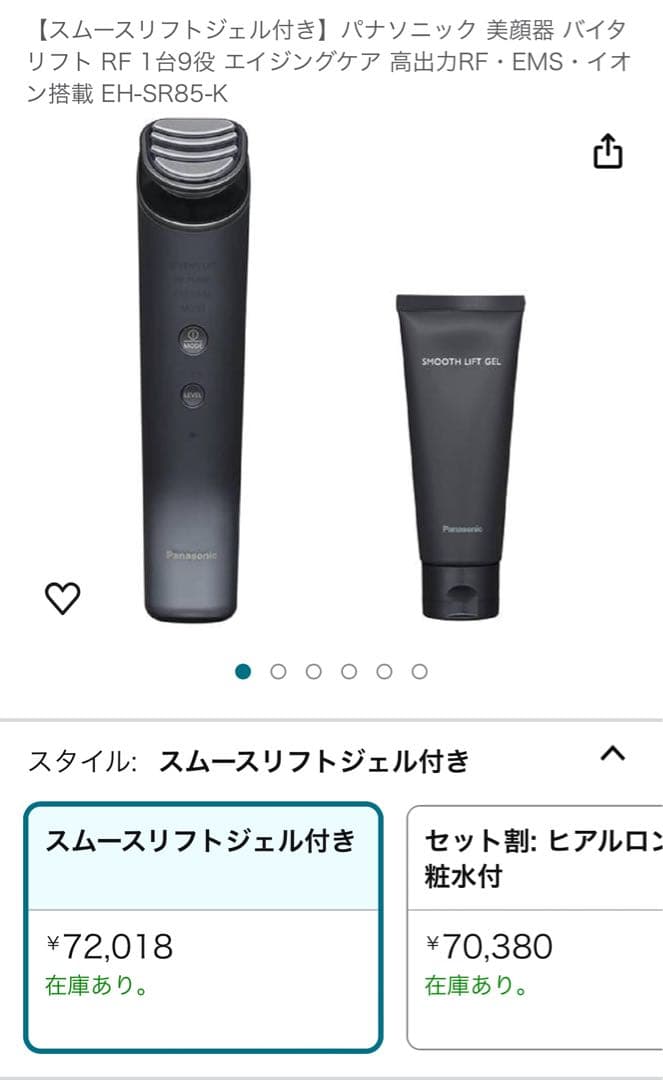
Task: Select the スムースリフトジェル付き style option
Action: [203, 925]
